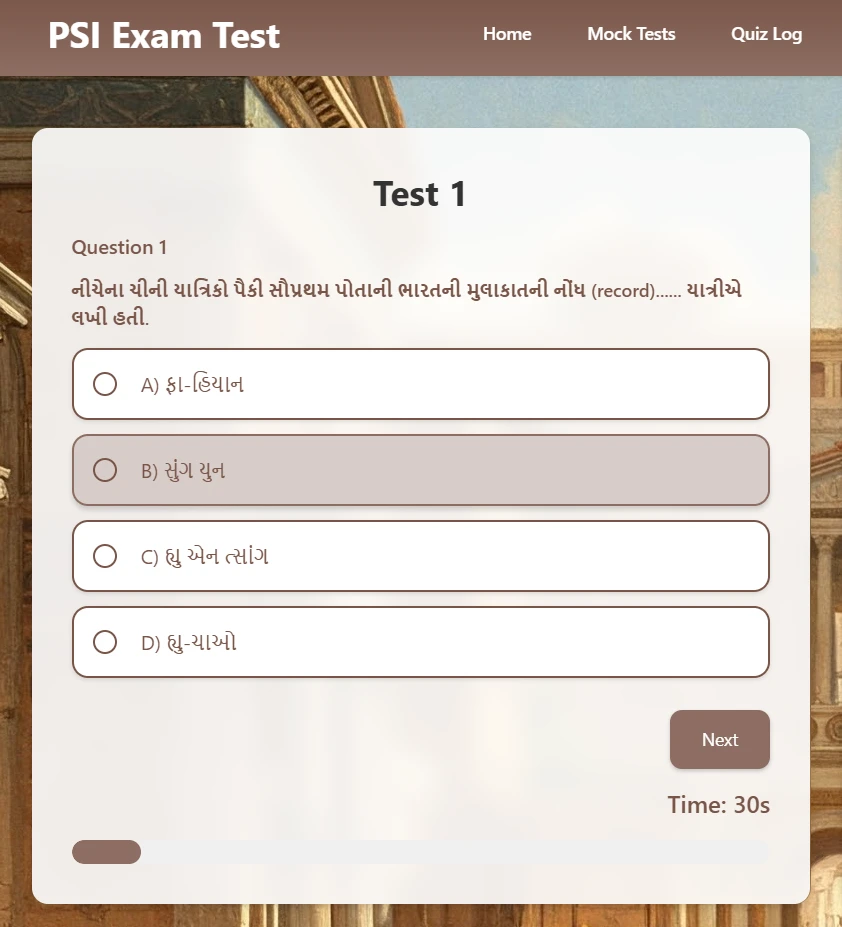Open the Quiz Log page
Image resolution: width=842 pixels, height=927 pixels.
pyautogui.click(x=766, y=34)
